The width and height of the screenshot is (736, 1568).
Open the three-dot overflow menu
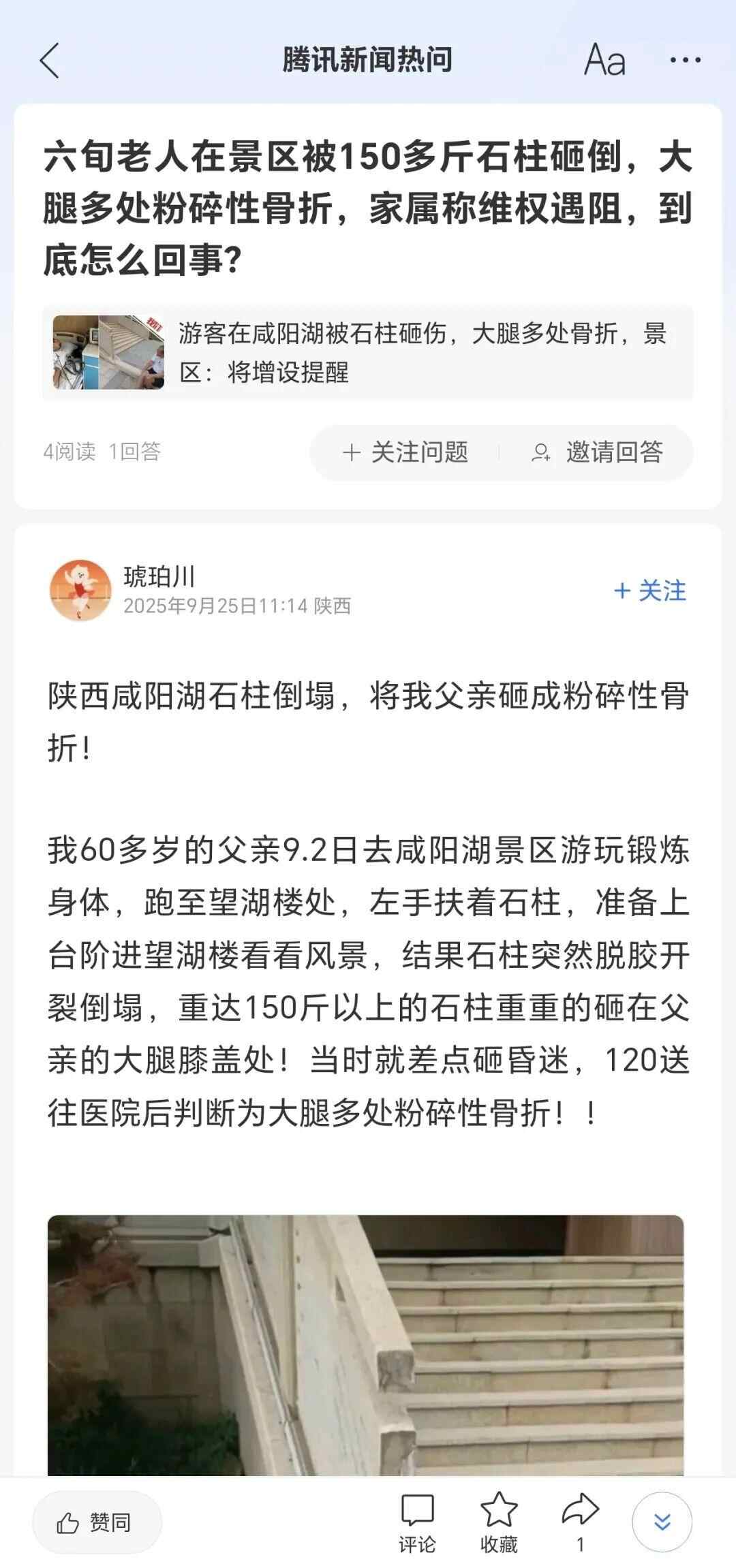tap(685, 61)
